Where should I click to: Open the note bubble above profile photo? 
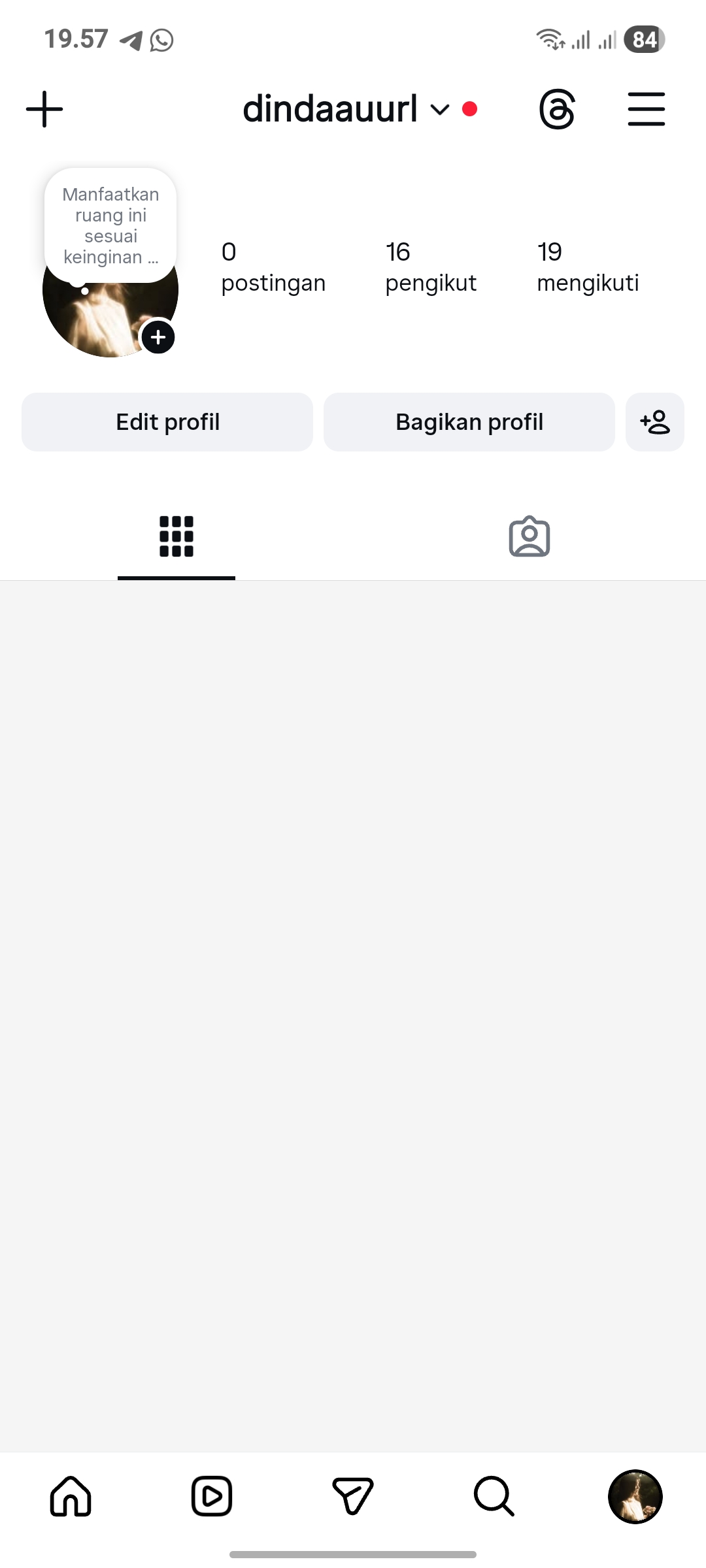[x=110, y=225]
